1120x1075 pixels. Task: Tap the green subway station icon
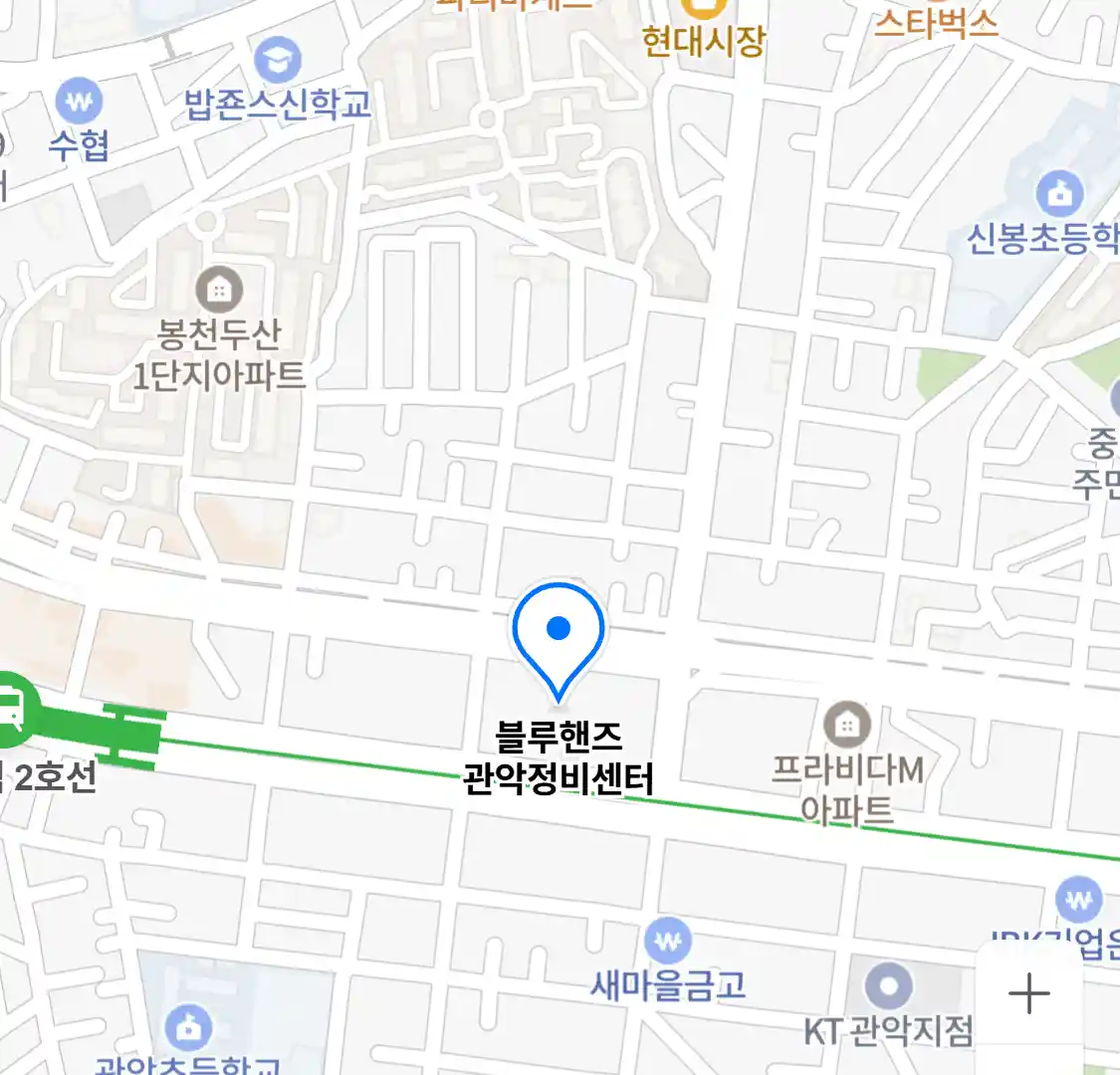click(x=12, y=709)
